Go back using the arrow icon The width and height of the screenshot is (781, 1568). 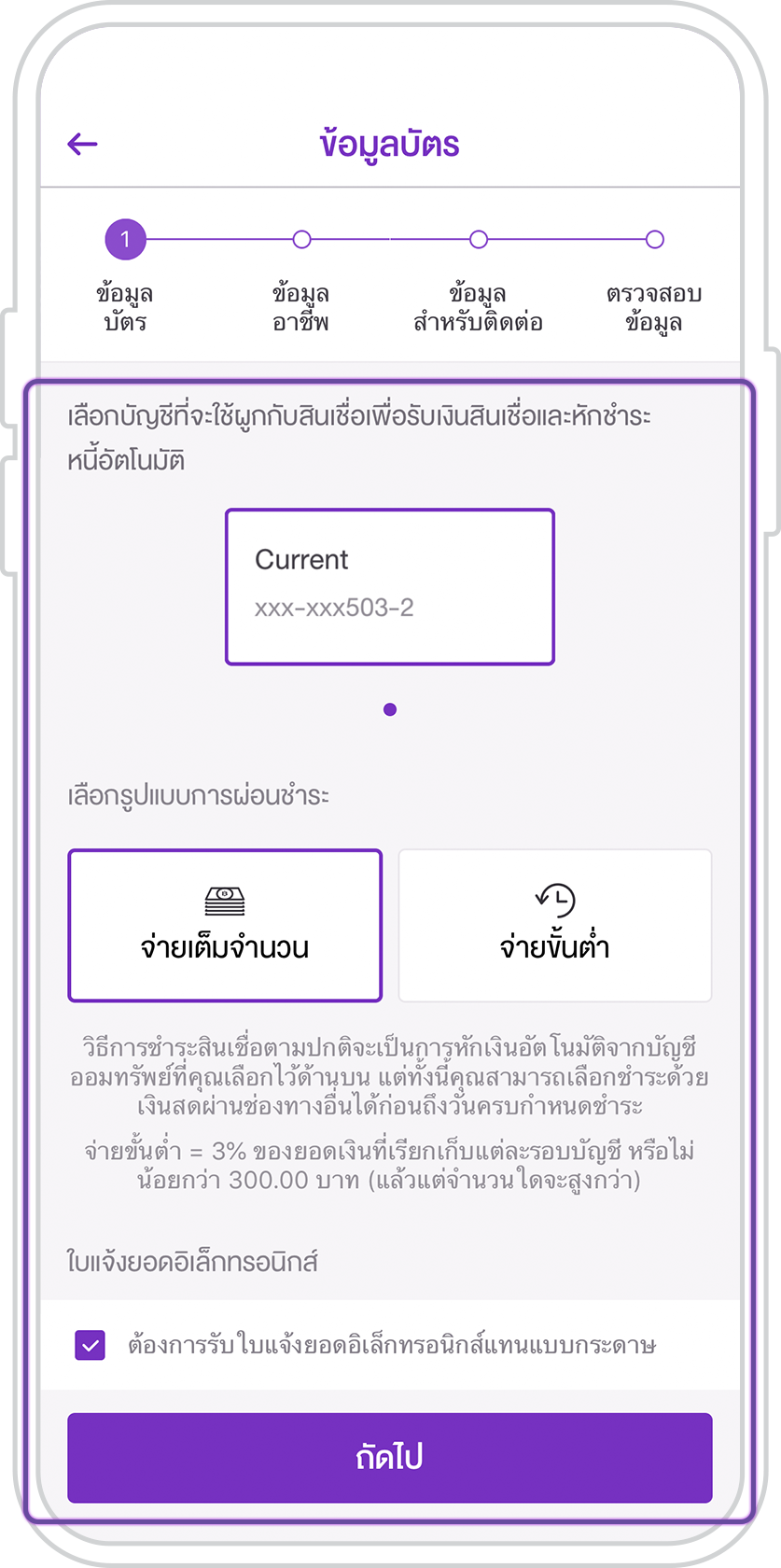tap(83, 144)
